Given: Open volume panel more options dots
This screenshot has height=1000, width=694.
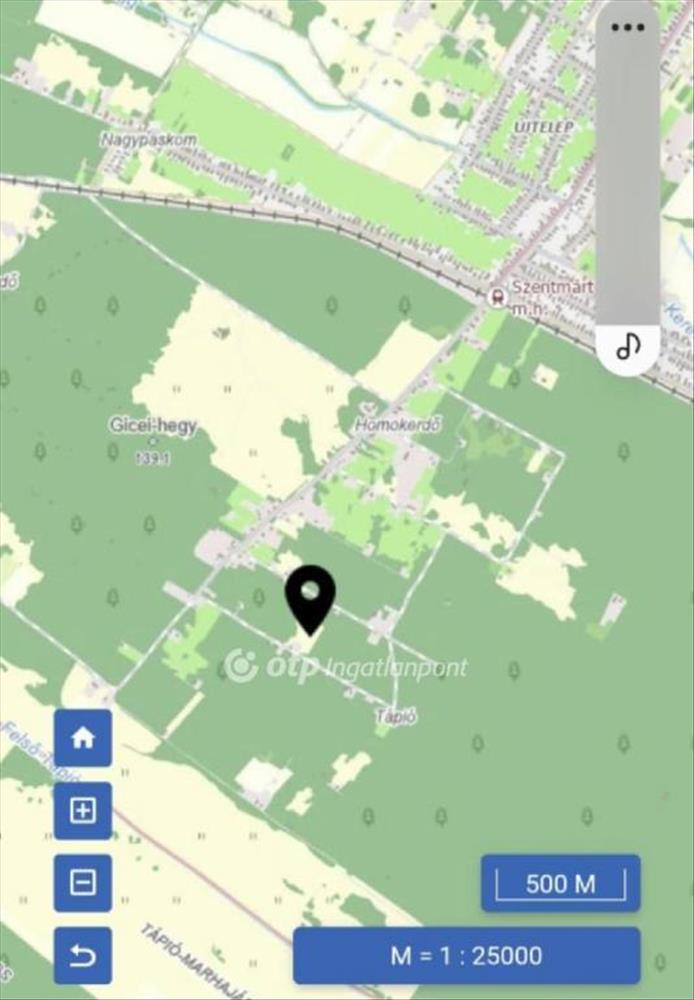Looking at the screenshot, I should [627, 28].
